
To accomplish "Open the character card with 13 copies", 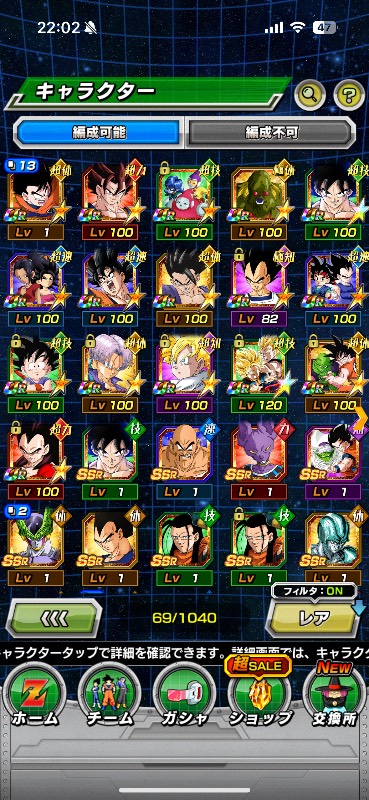I will click(x=35, y=202).
